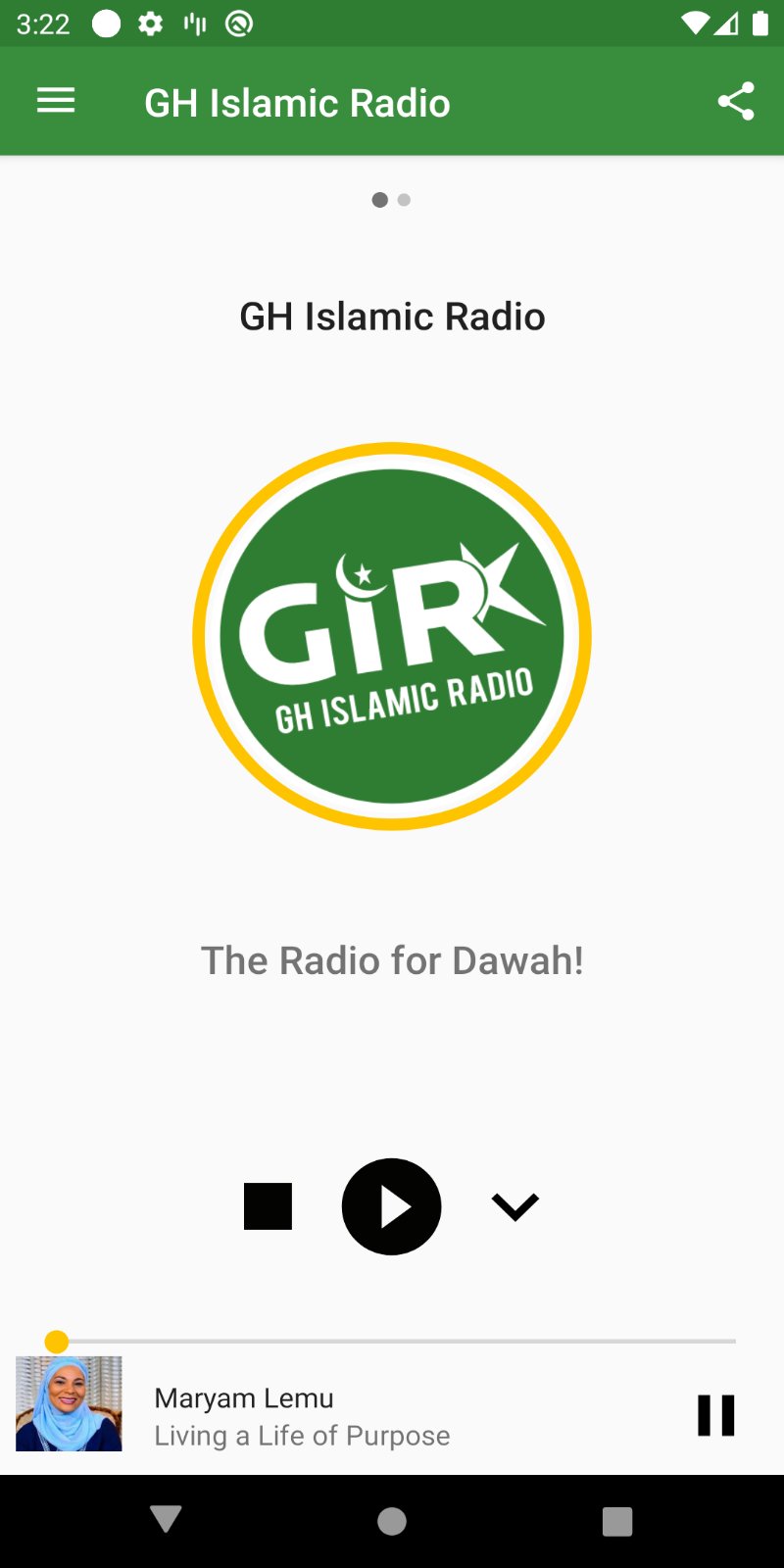Viewport: 784px width, 1568px height.
Task: Open the hamburger sidebar panel
Action: point(55,101)
